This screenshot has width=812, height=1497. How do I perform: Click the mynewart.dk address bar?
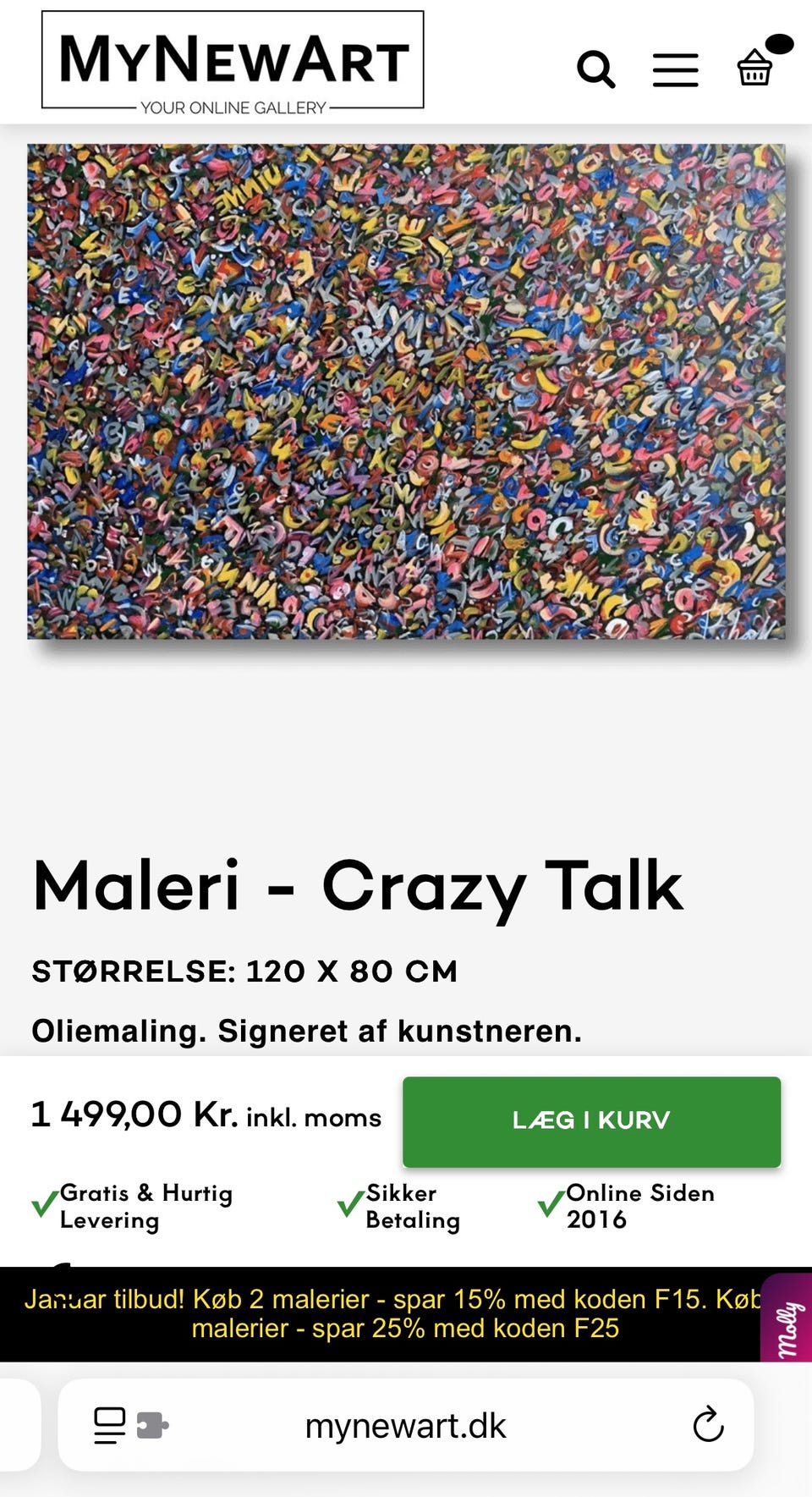(x=406, y=1424)
